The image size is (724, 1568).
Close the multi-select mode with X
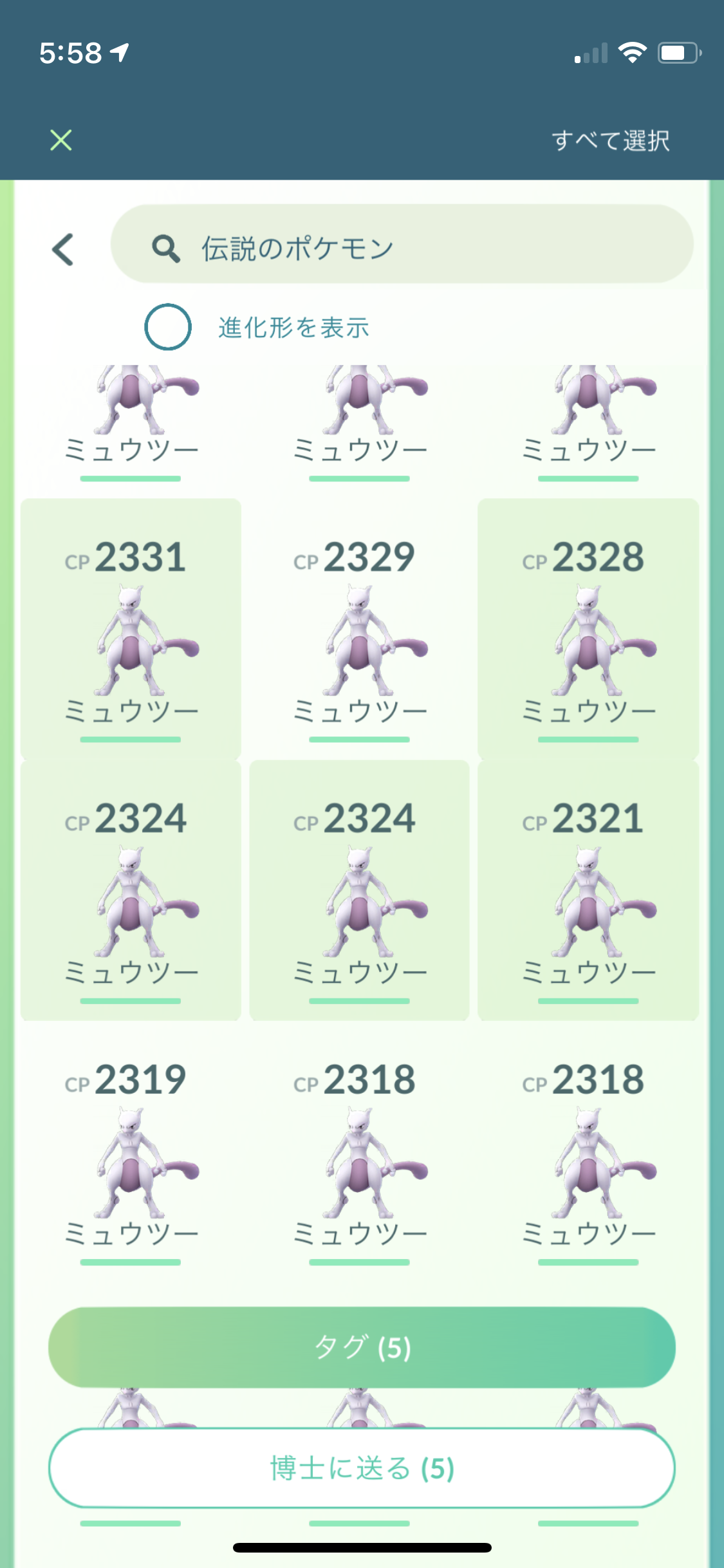61,140
